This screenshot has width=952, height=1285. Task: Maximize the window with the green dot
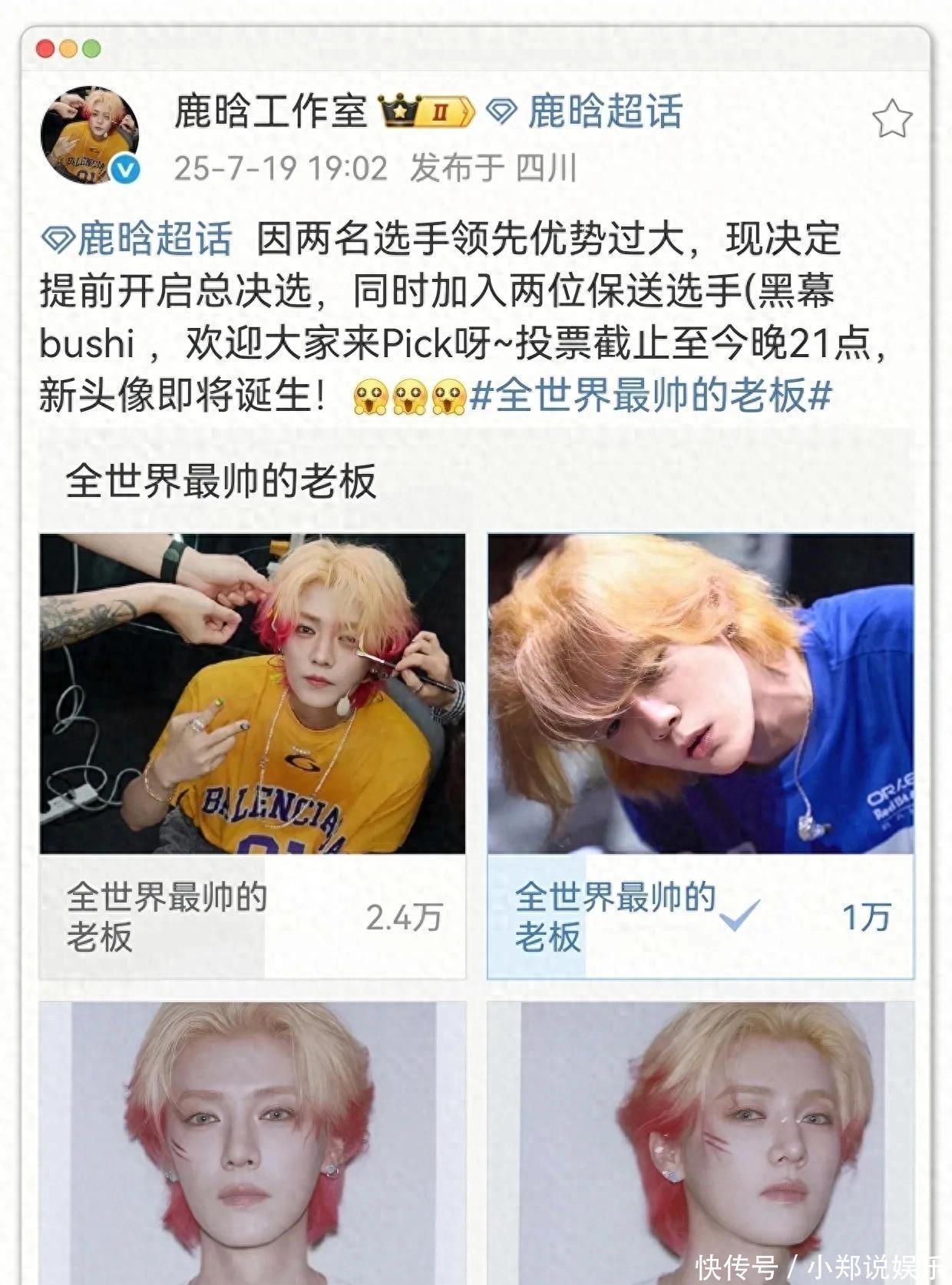[x=91, y=49]
